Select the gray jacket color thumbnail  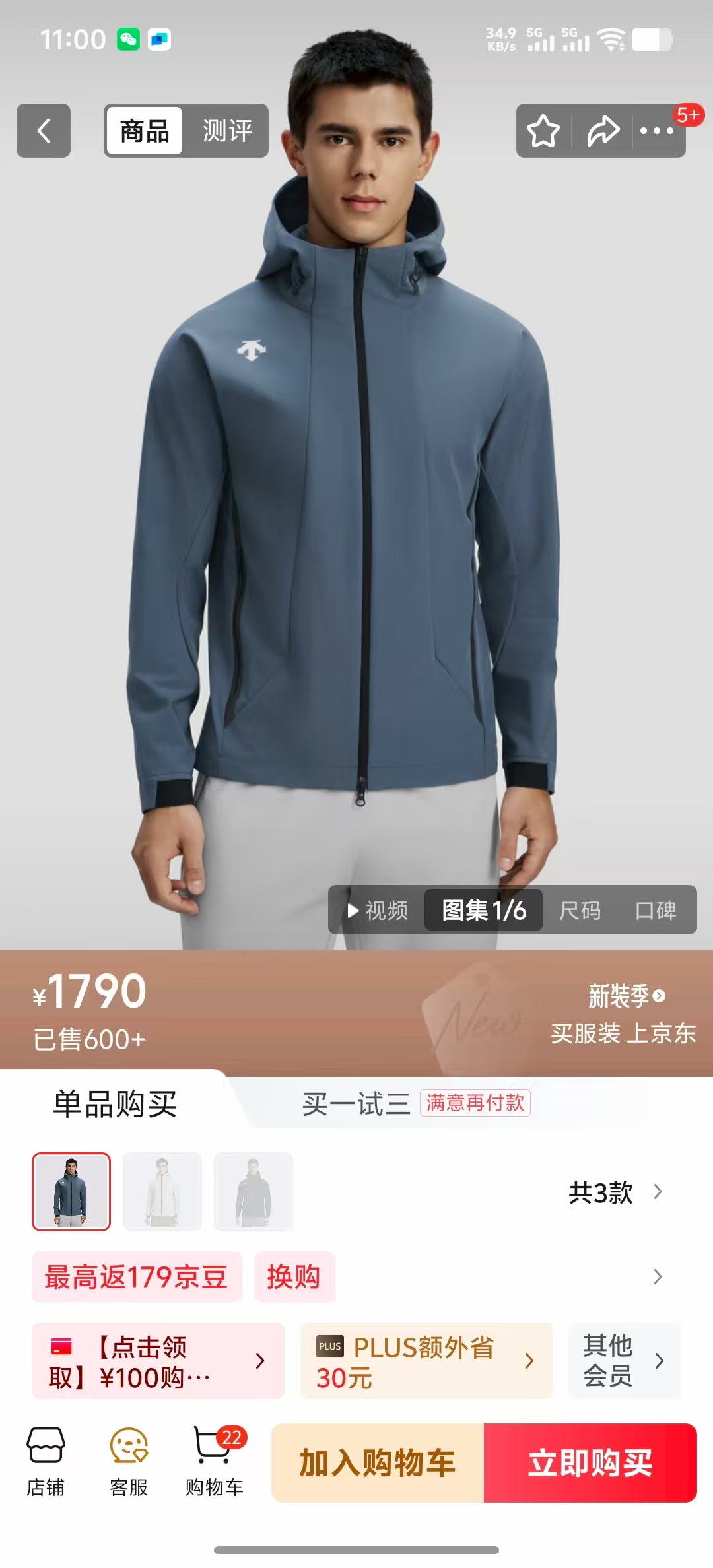(254, 1192)
